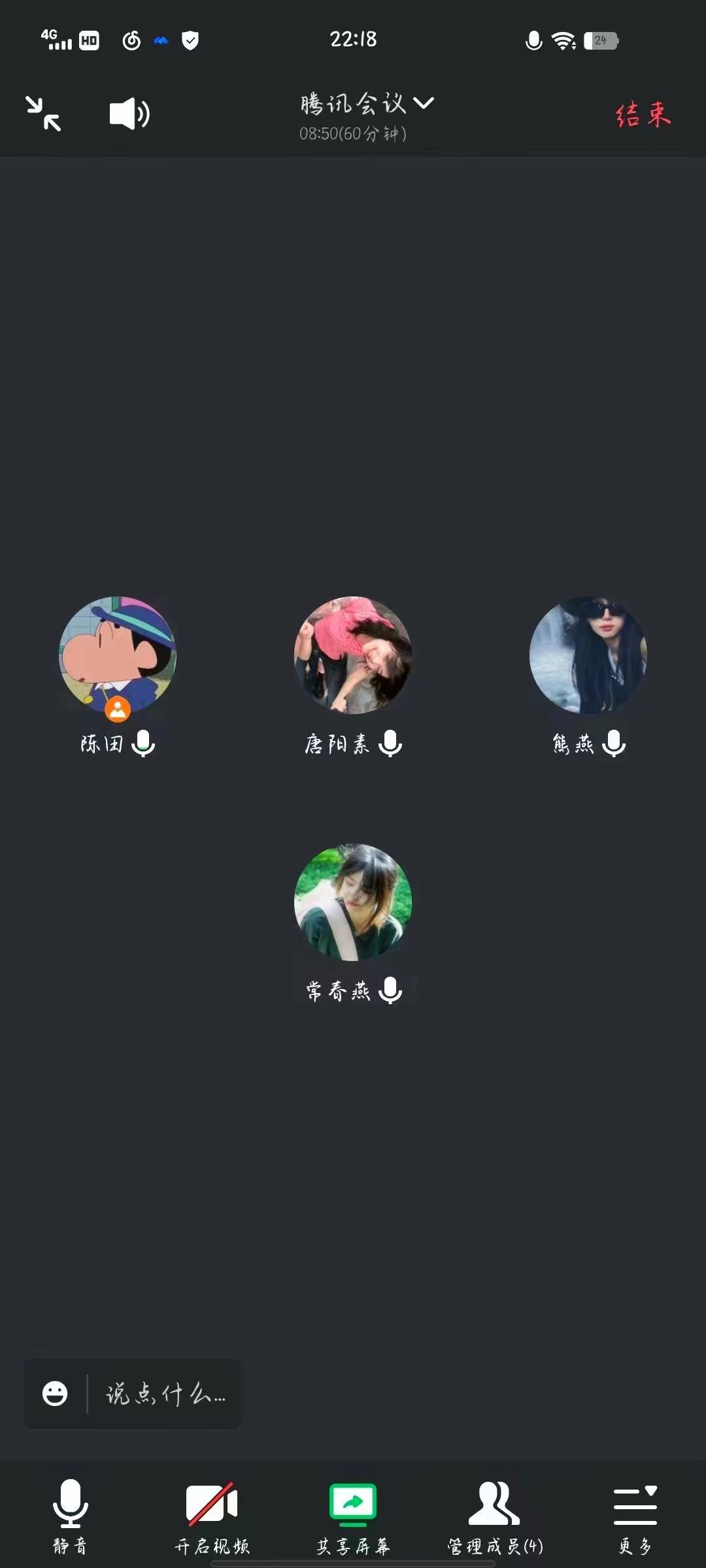Open the emoji picker in chat box
The height and width of the screenshot is (1568, 706).
(55, 1394)
